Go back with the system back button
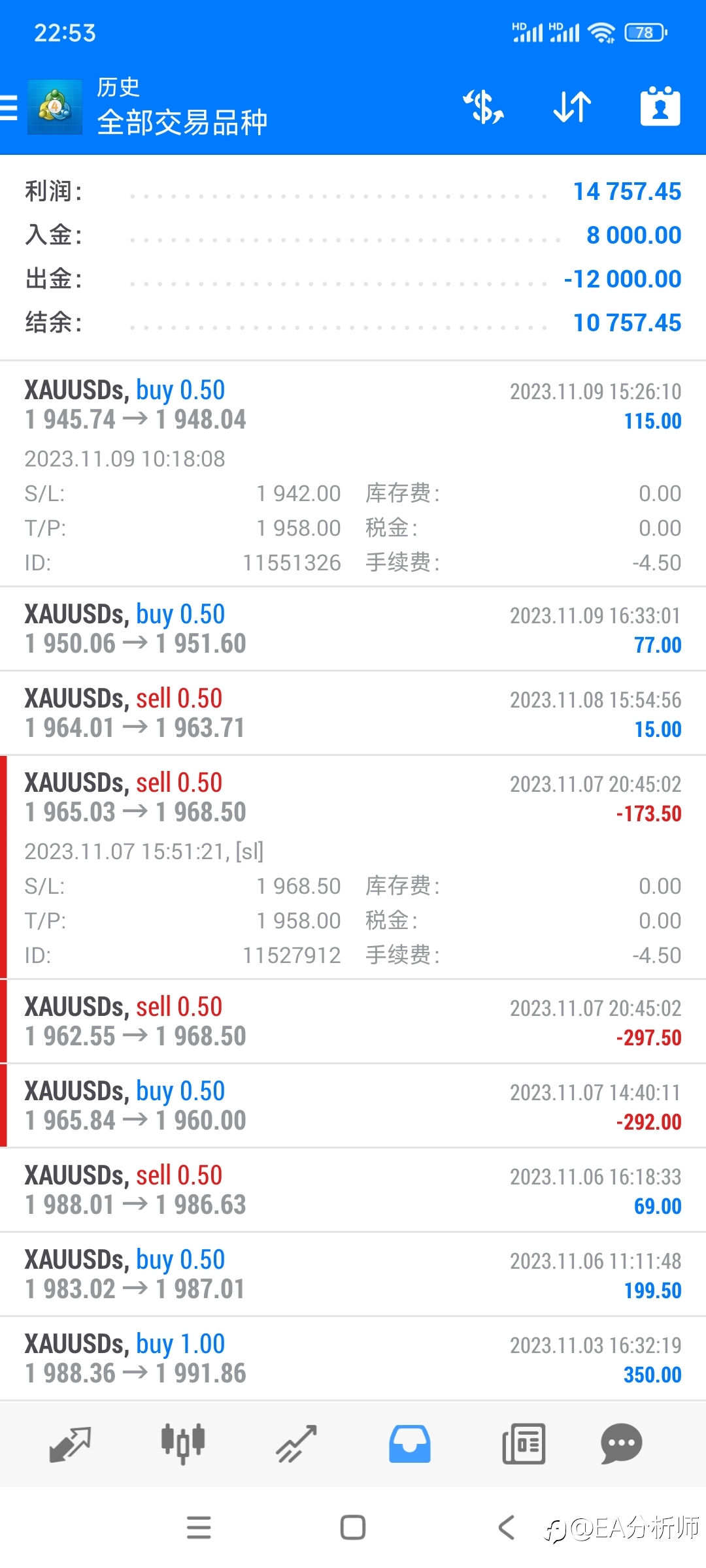Viewport: 706px width, 1568px height. 507,1527
